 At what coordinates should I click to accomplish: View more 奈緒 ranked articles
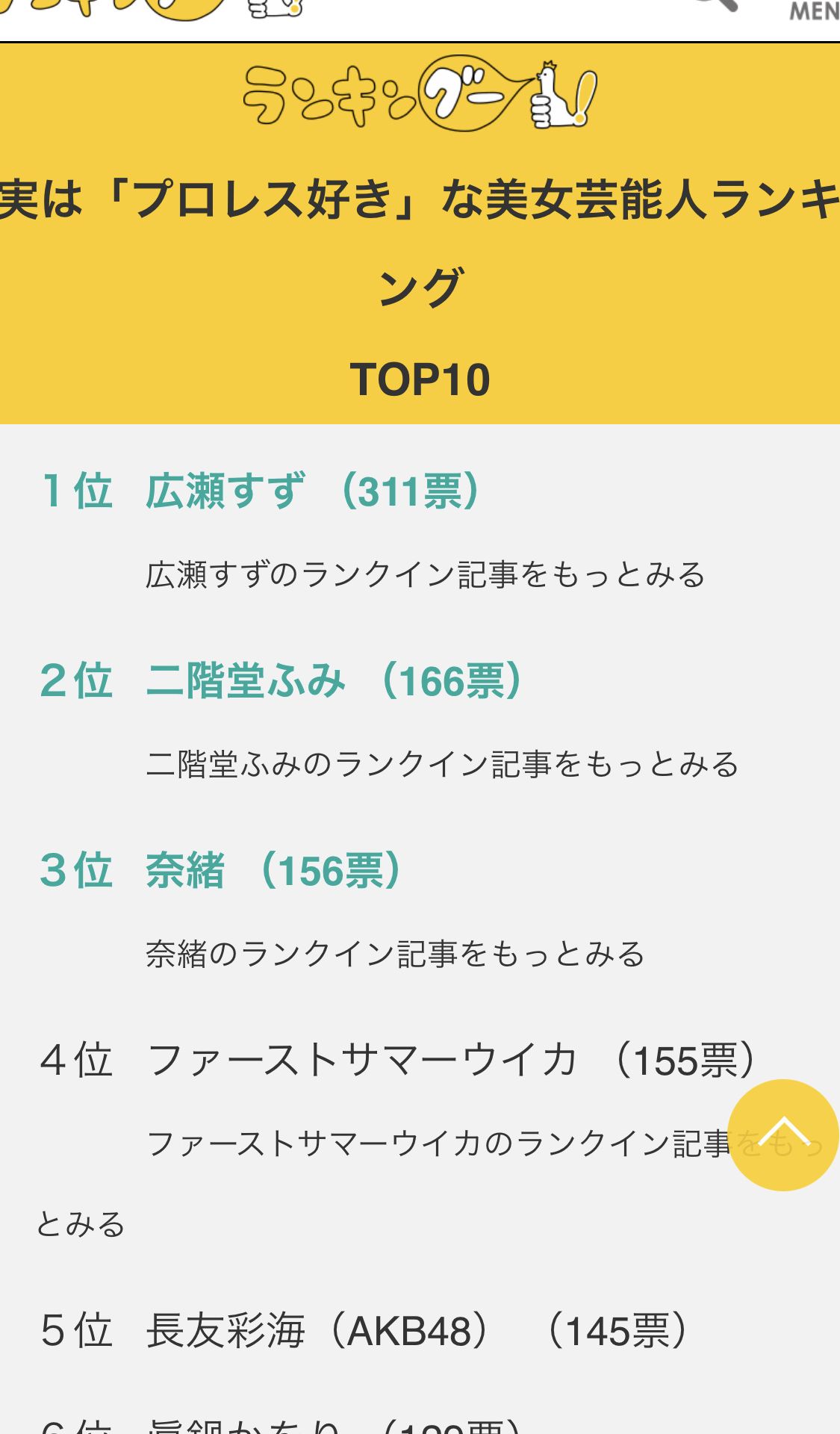395,955
